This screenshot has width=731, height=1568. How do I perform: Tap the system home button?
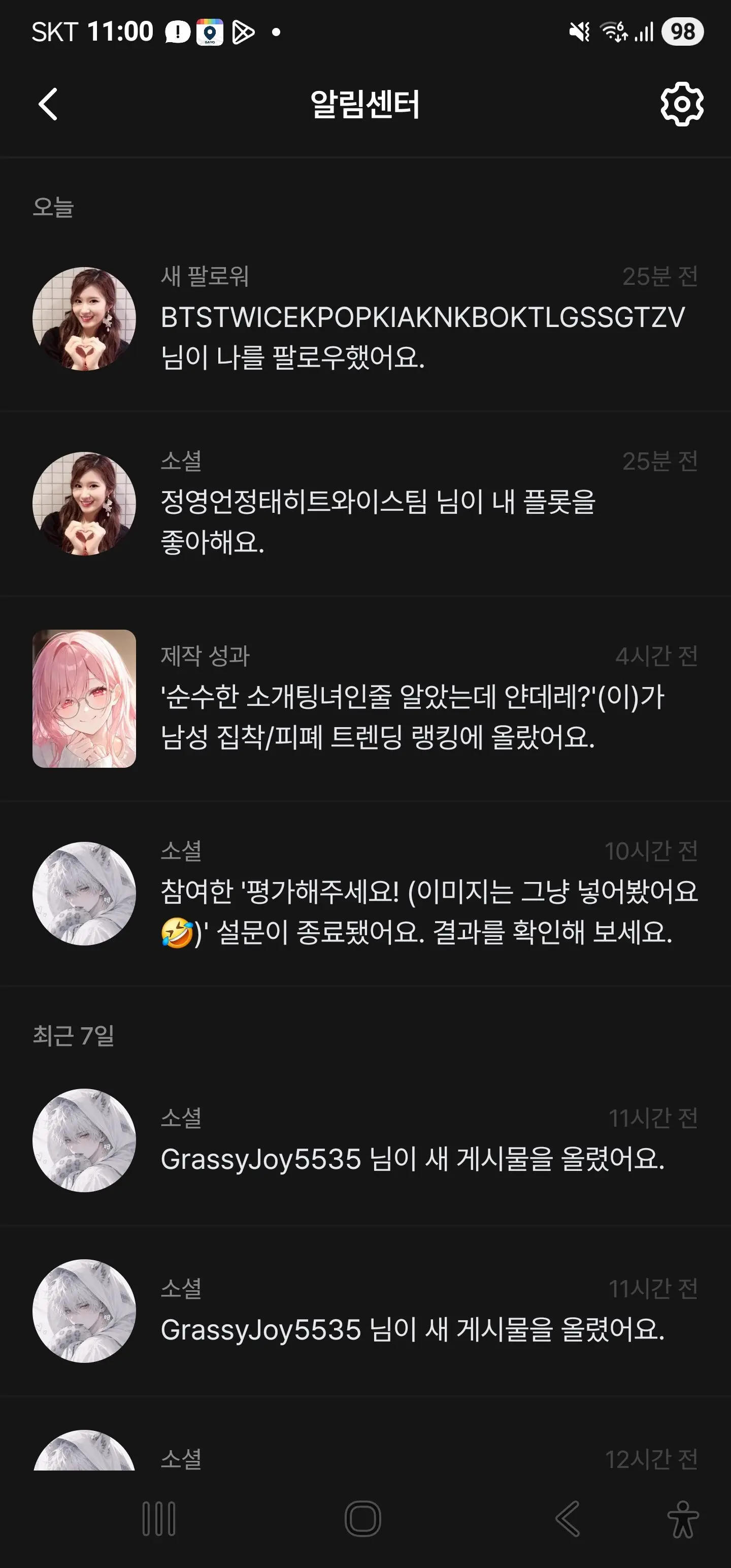(363, 1519)
